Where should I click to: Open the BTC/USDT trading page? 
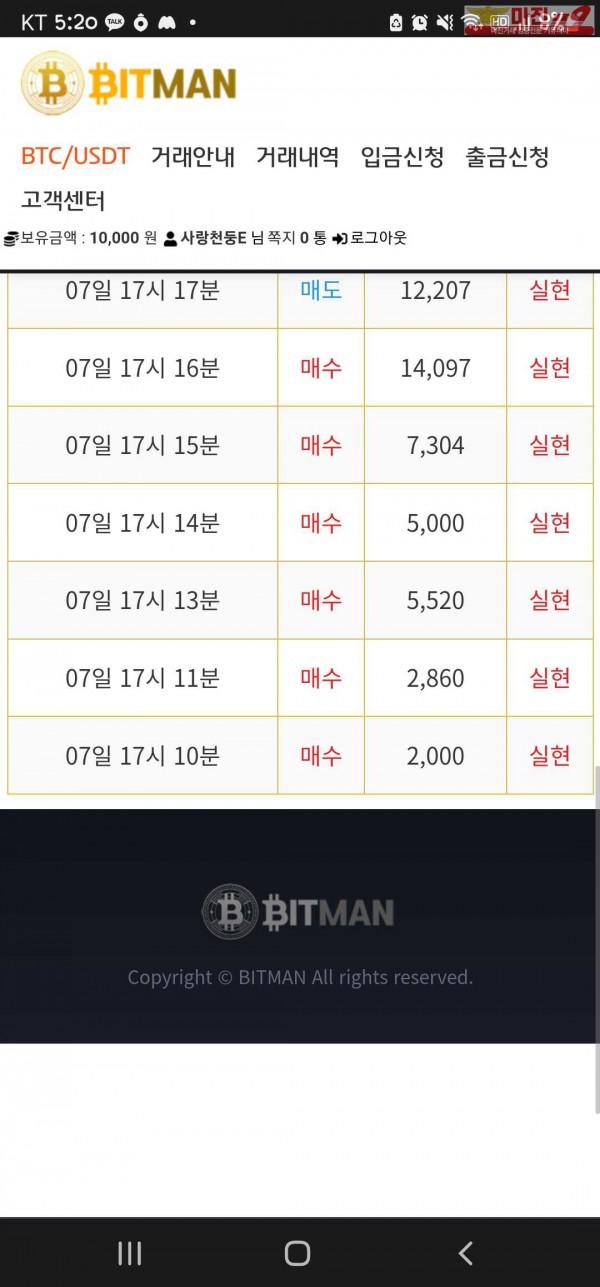click(75, 157)
